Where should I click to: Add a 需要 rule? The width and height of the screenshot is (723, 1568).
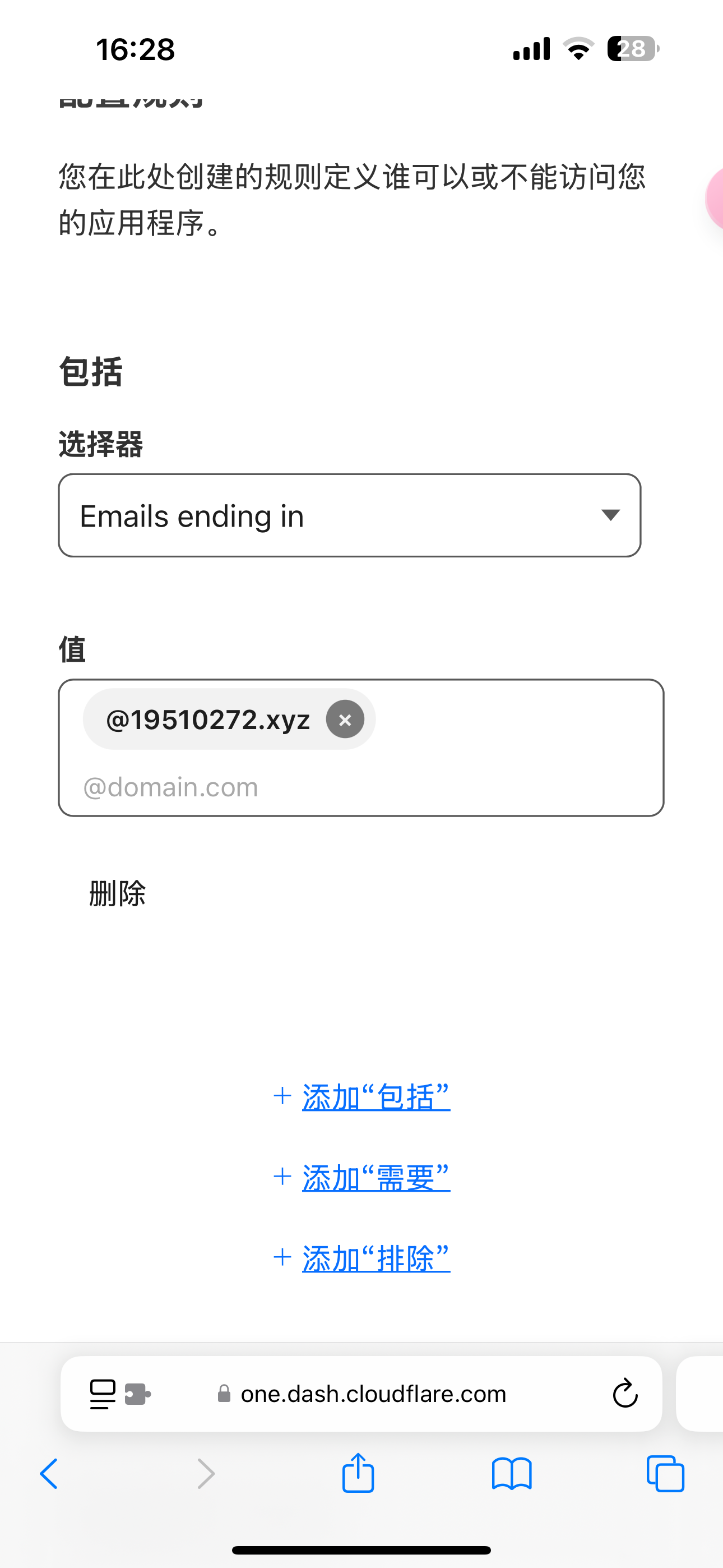[361, 1177]
